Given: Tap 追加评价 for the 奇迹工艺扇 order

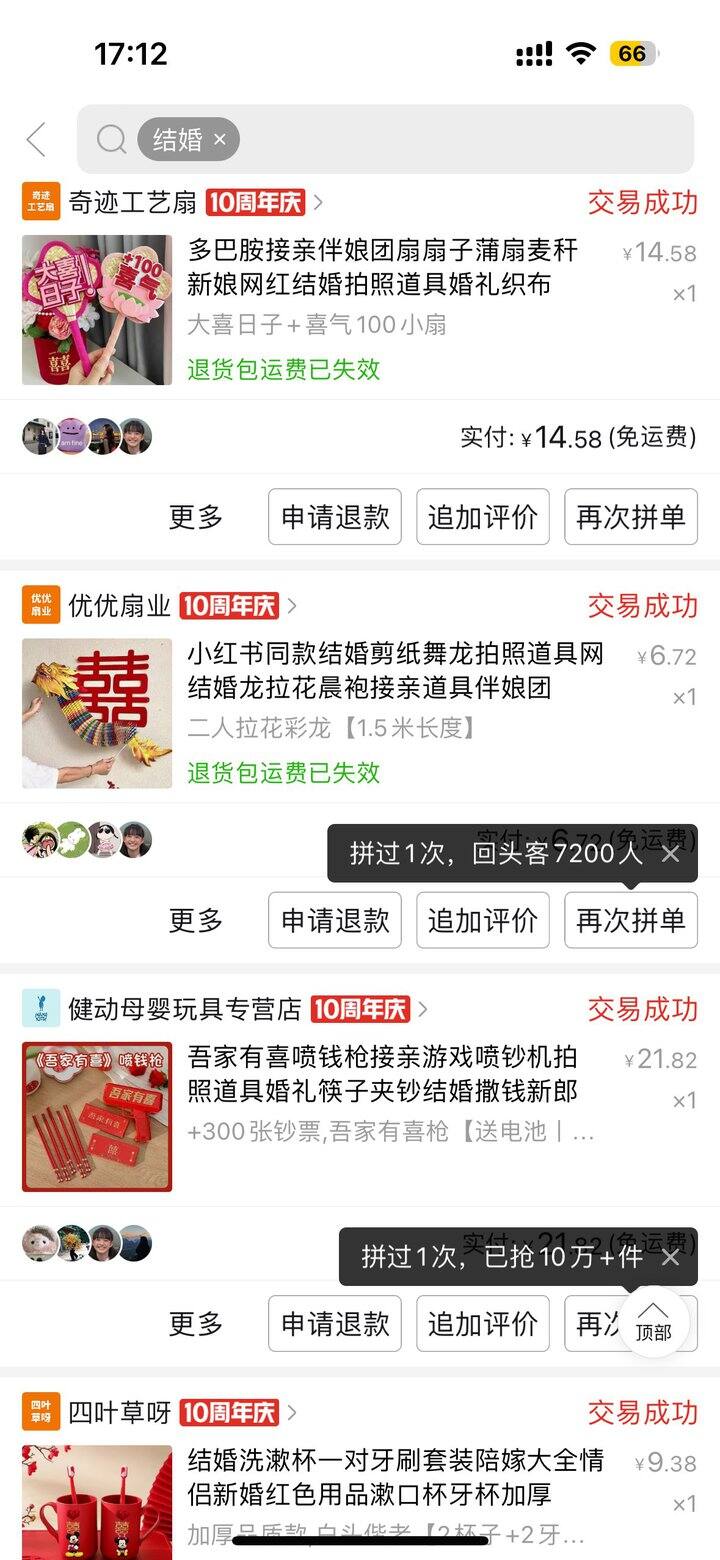Looking at the screenshot, I should point(483,517).
